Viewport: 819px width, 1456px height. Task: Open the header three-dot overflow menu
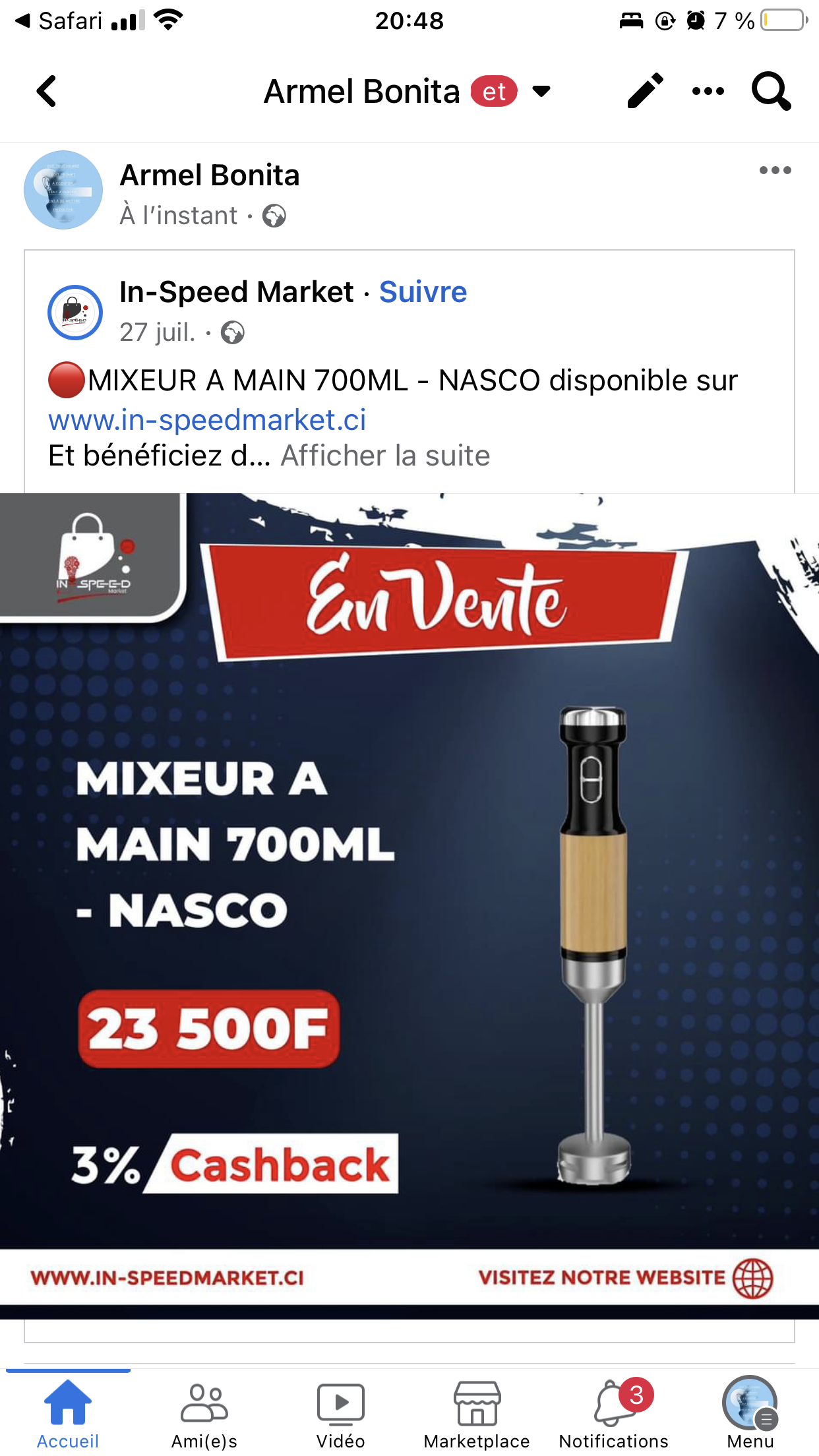(x=708, y=91)
